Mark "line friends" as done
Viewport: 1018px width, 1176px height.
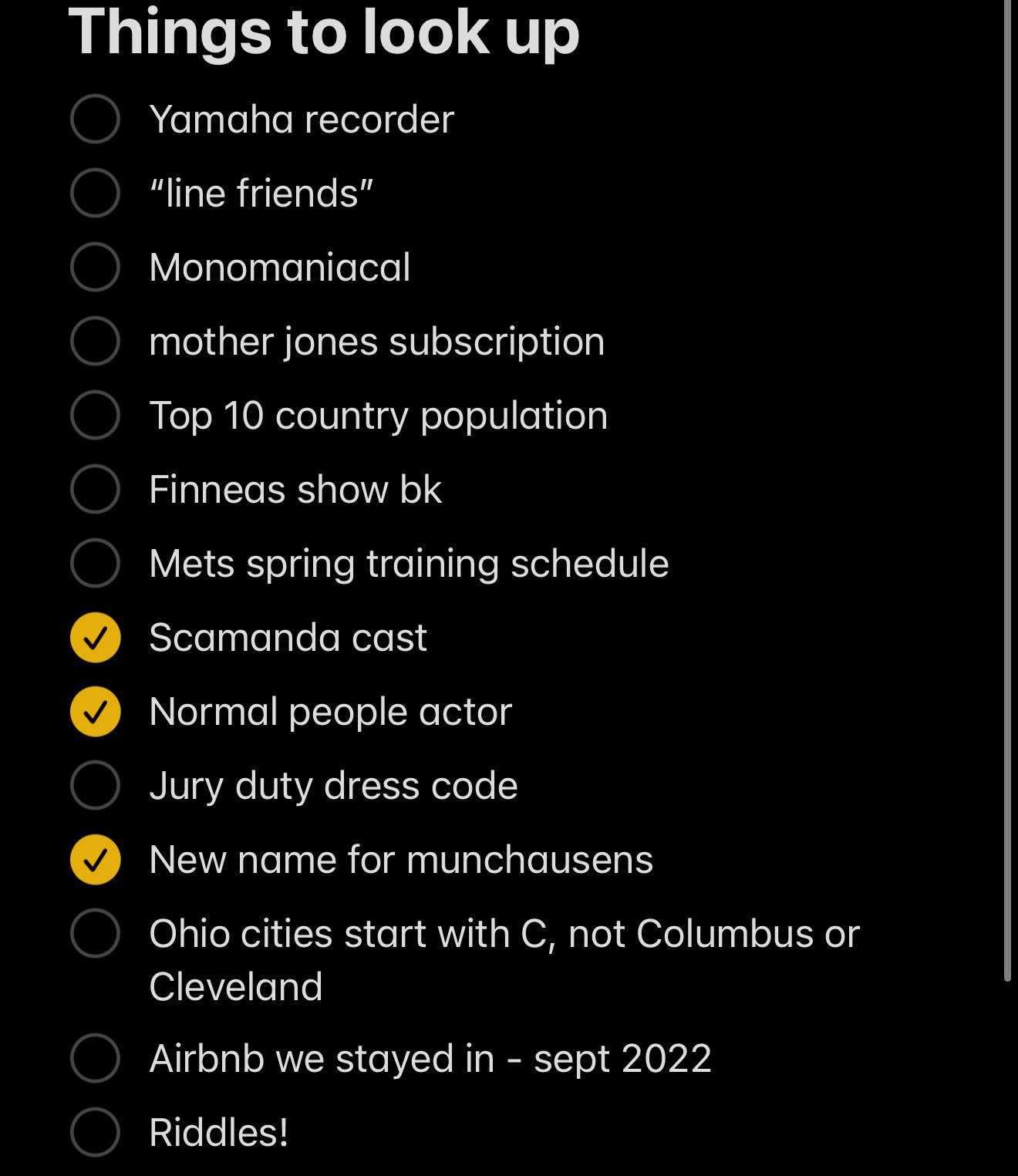pos(95,194)
